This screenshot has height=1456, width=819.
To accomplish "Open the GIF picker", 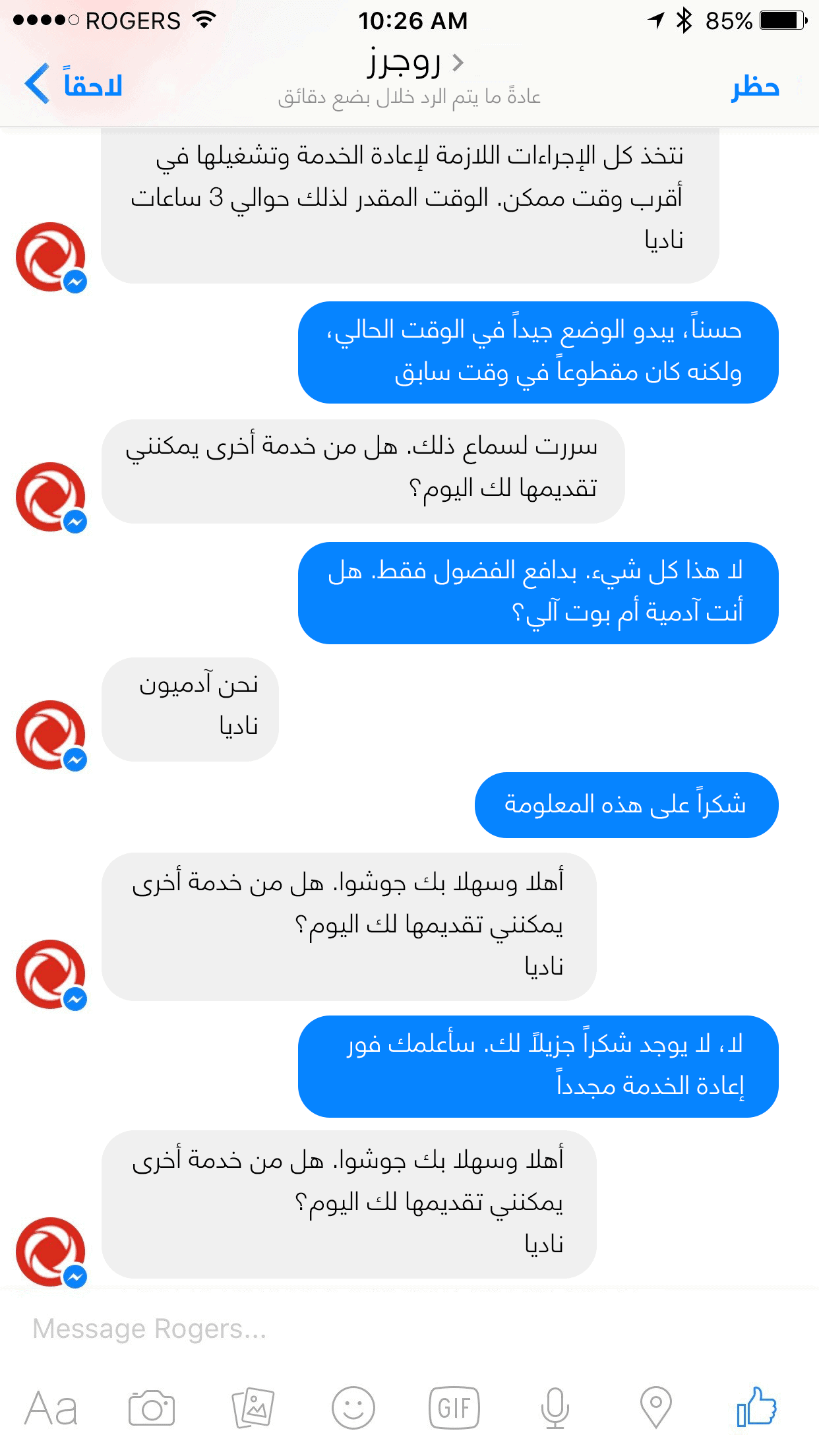I will click(x=454, y=1409).
